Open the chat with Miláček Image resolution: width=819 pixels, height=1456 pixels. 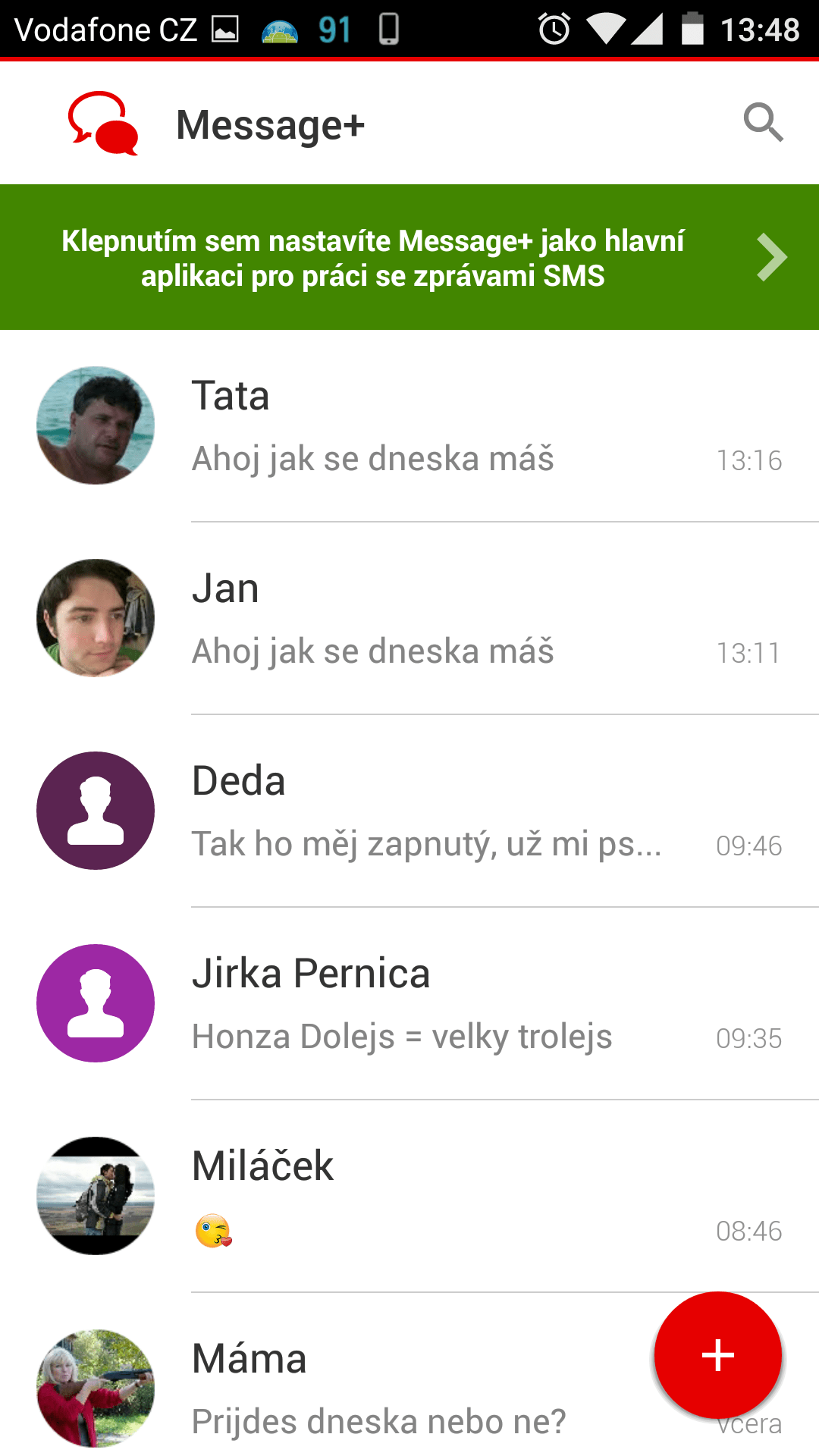coord(409,1196)
